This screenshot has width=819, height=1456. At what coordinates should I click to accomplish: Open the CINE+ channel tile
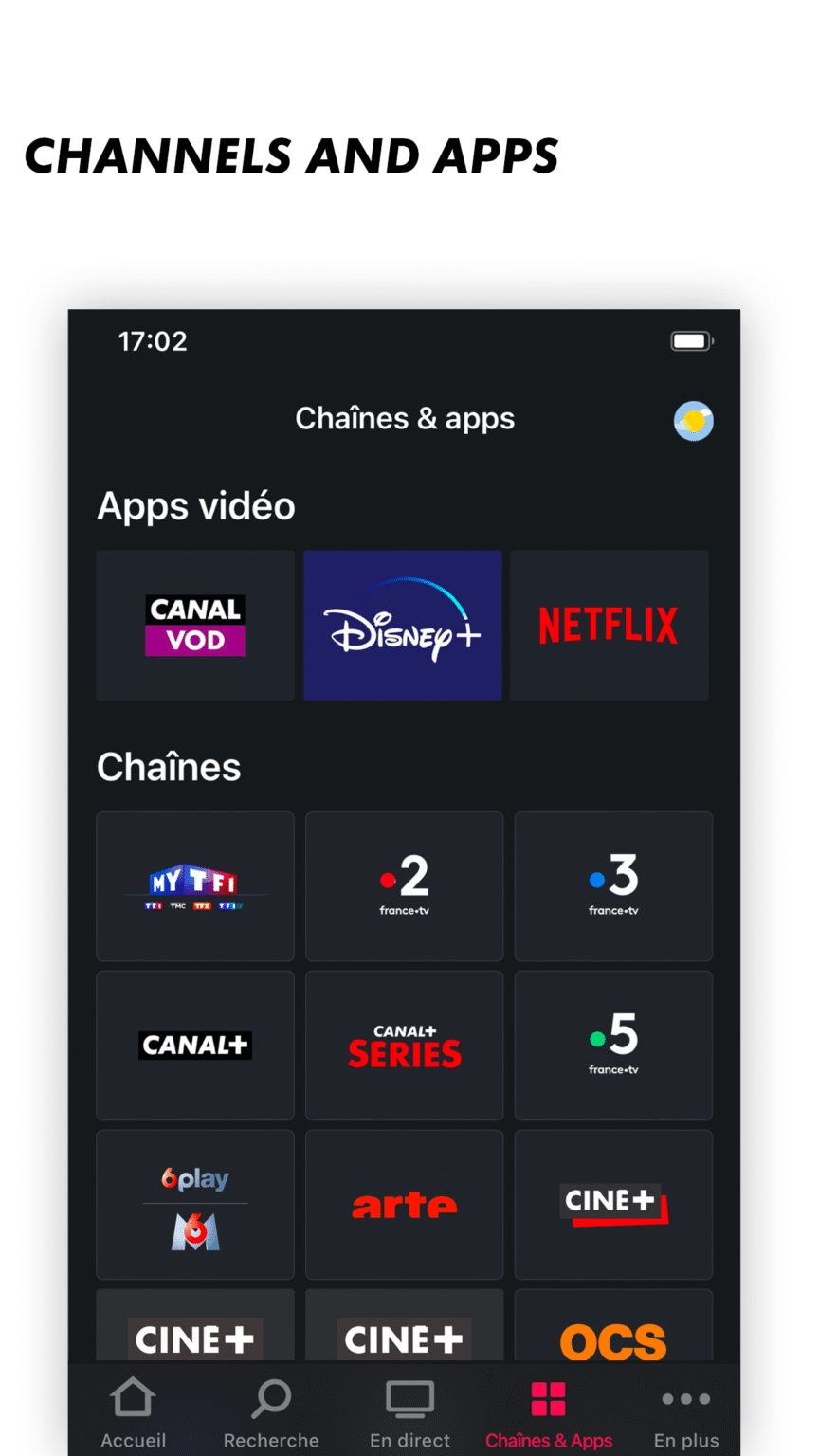[612, 1203]
